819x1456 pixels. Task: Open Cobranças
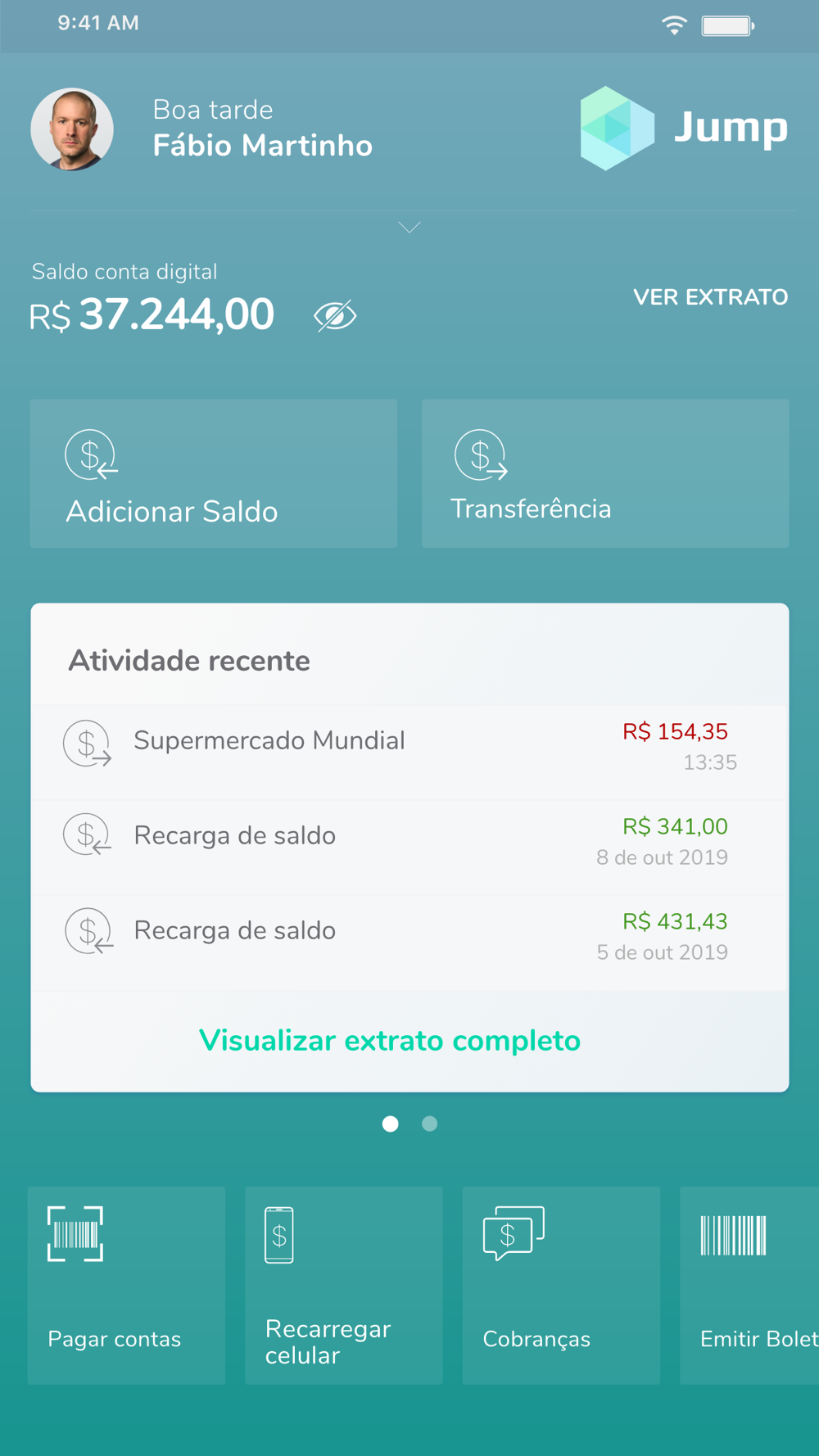coord(561,1286)
